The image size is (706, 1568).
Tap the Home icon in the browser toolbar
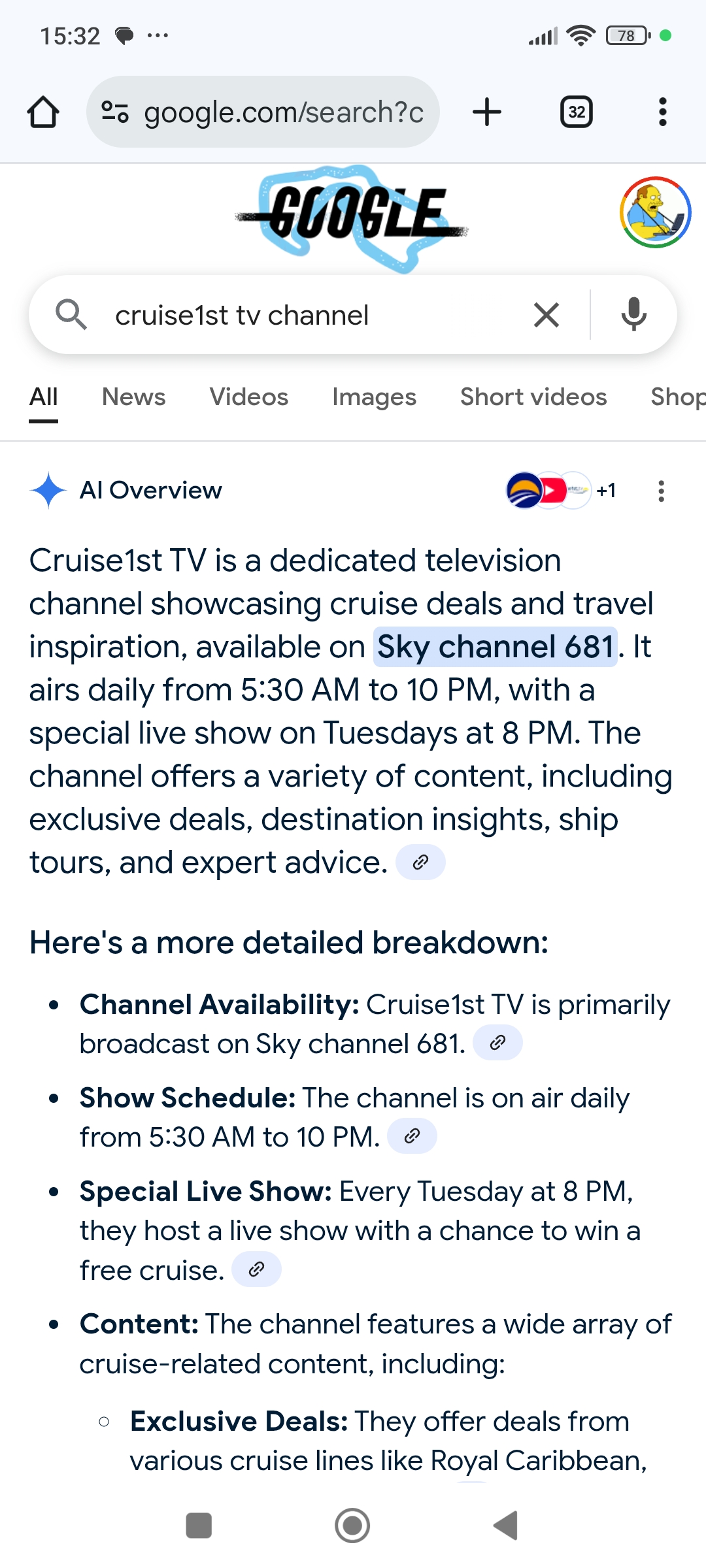(43, 111)
